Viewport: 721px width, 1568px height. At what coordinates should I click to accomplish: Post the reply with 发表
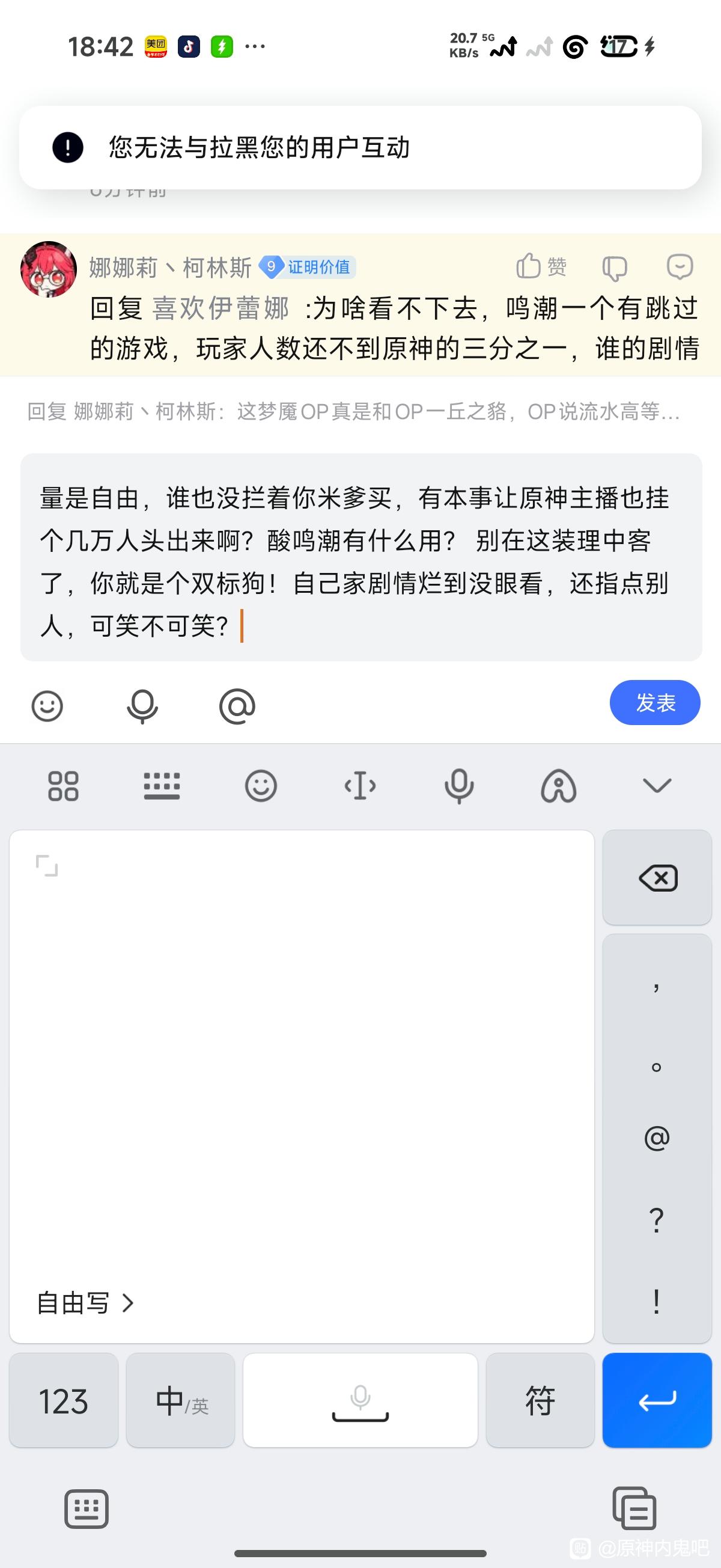[655, 702]
